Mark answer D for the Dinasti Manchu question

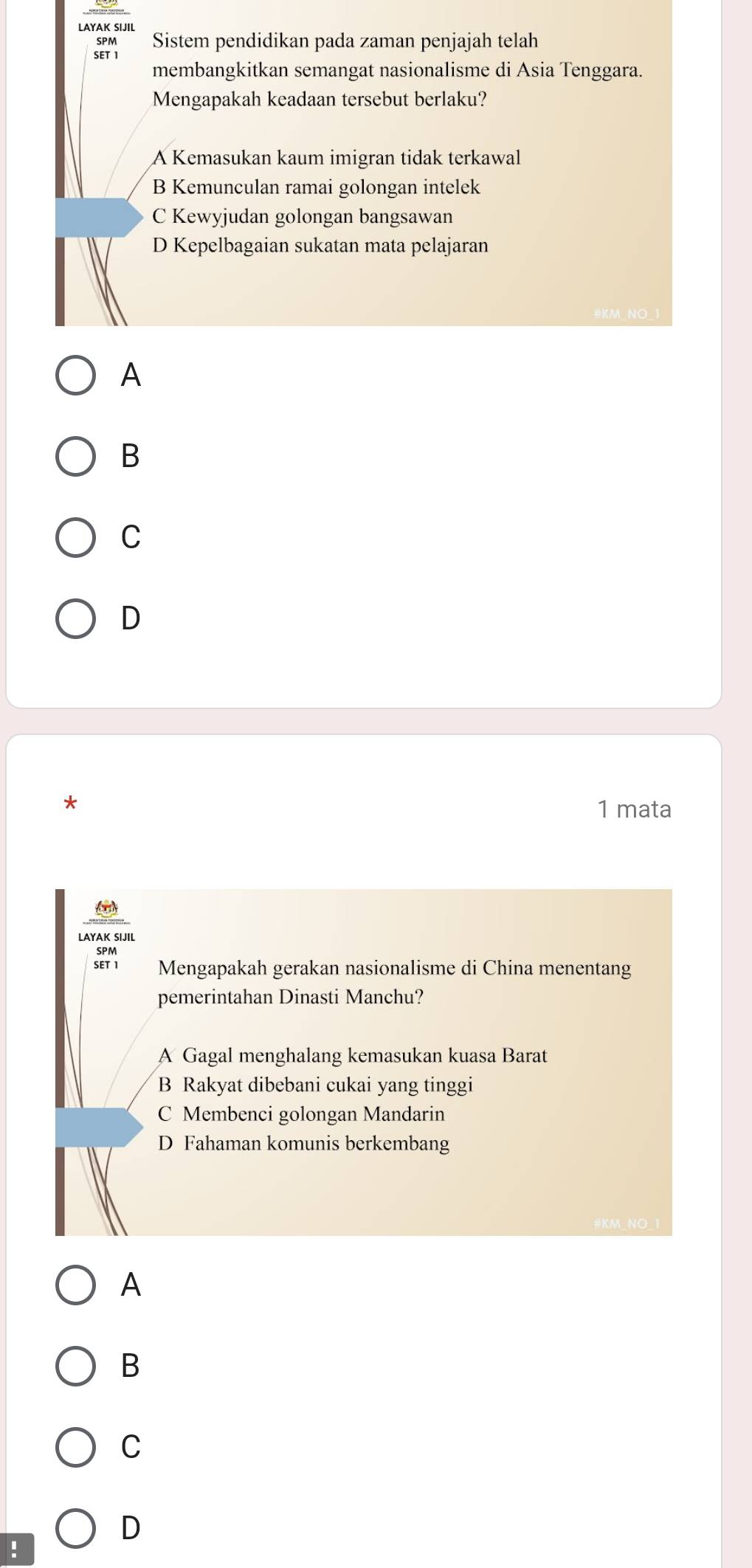point(76,1528)
